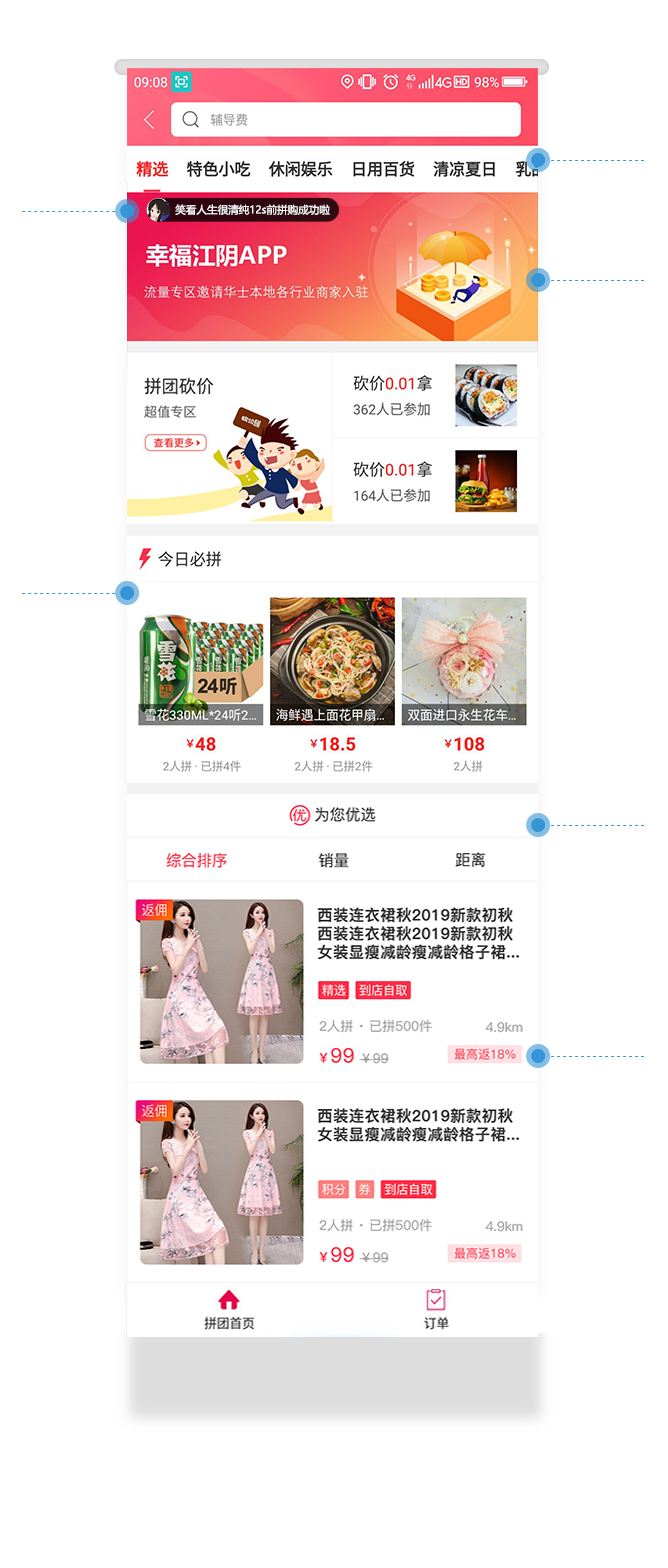
Task: Tap 查看更多 under 拼团砍价
Action: (x=176, y=442)
